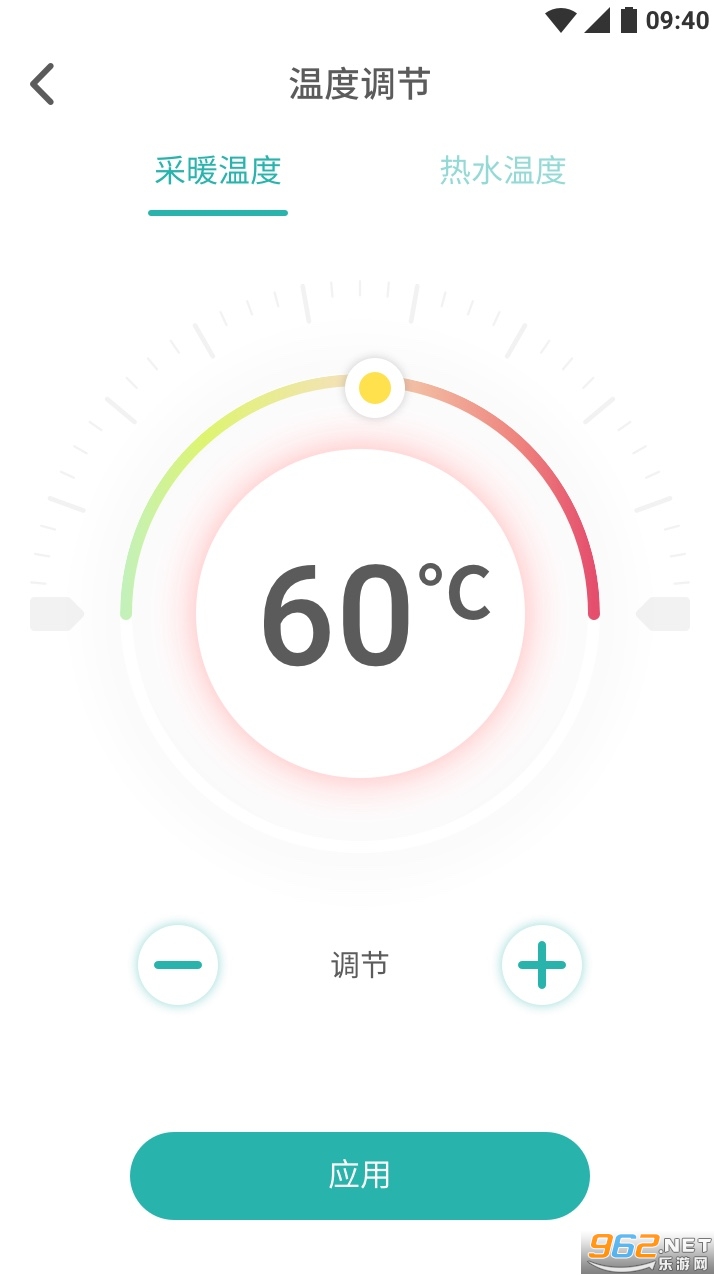Tap the 调节 label between the buttons
Image resolution: width=720 pixels, height=1280 pixels.
tap(359, 964)
